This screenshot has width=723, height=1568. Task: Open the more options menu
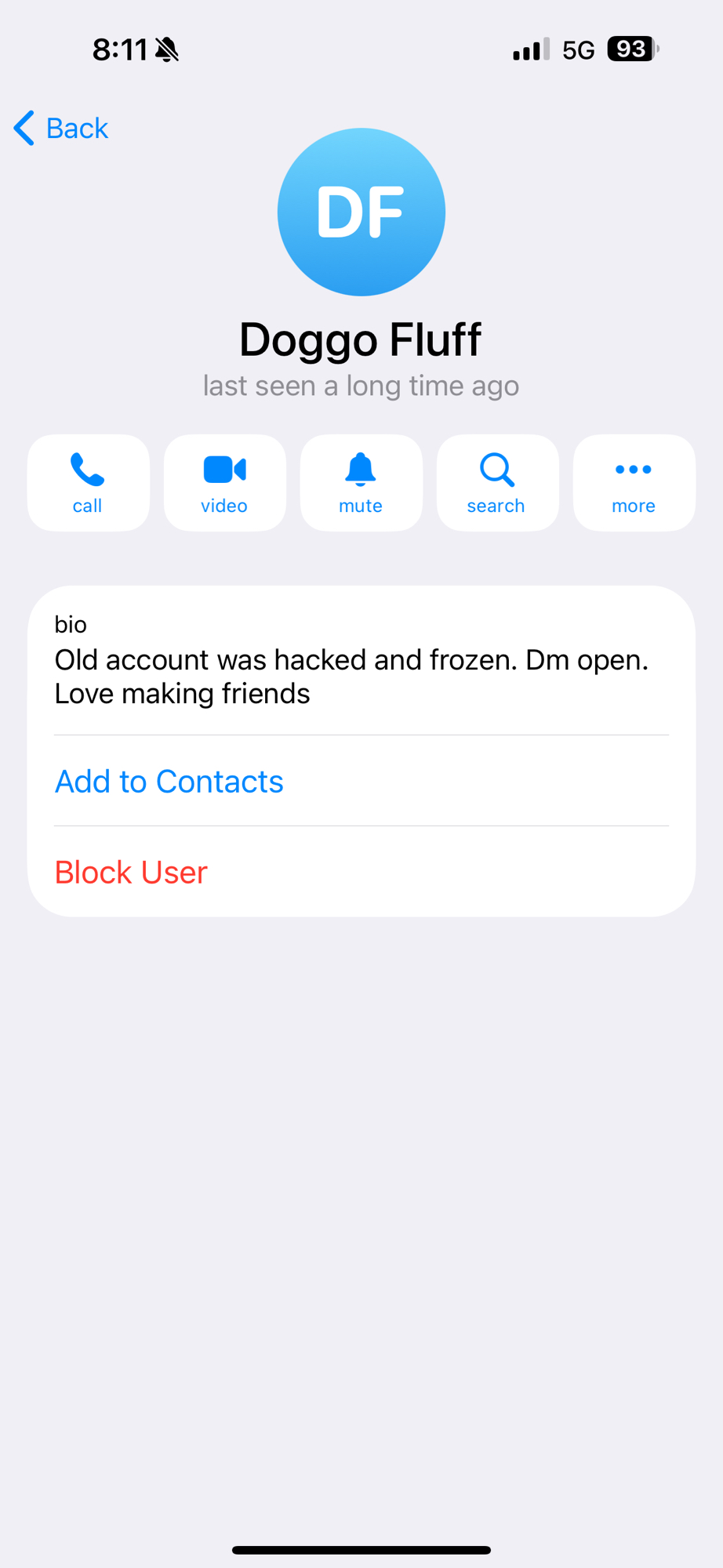(x=634, y=483)
